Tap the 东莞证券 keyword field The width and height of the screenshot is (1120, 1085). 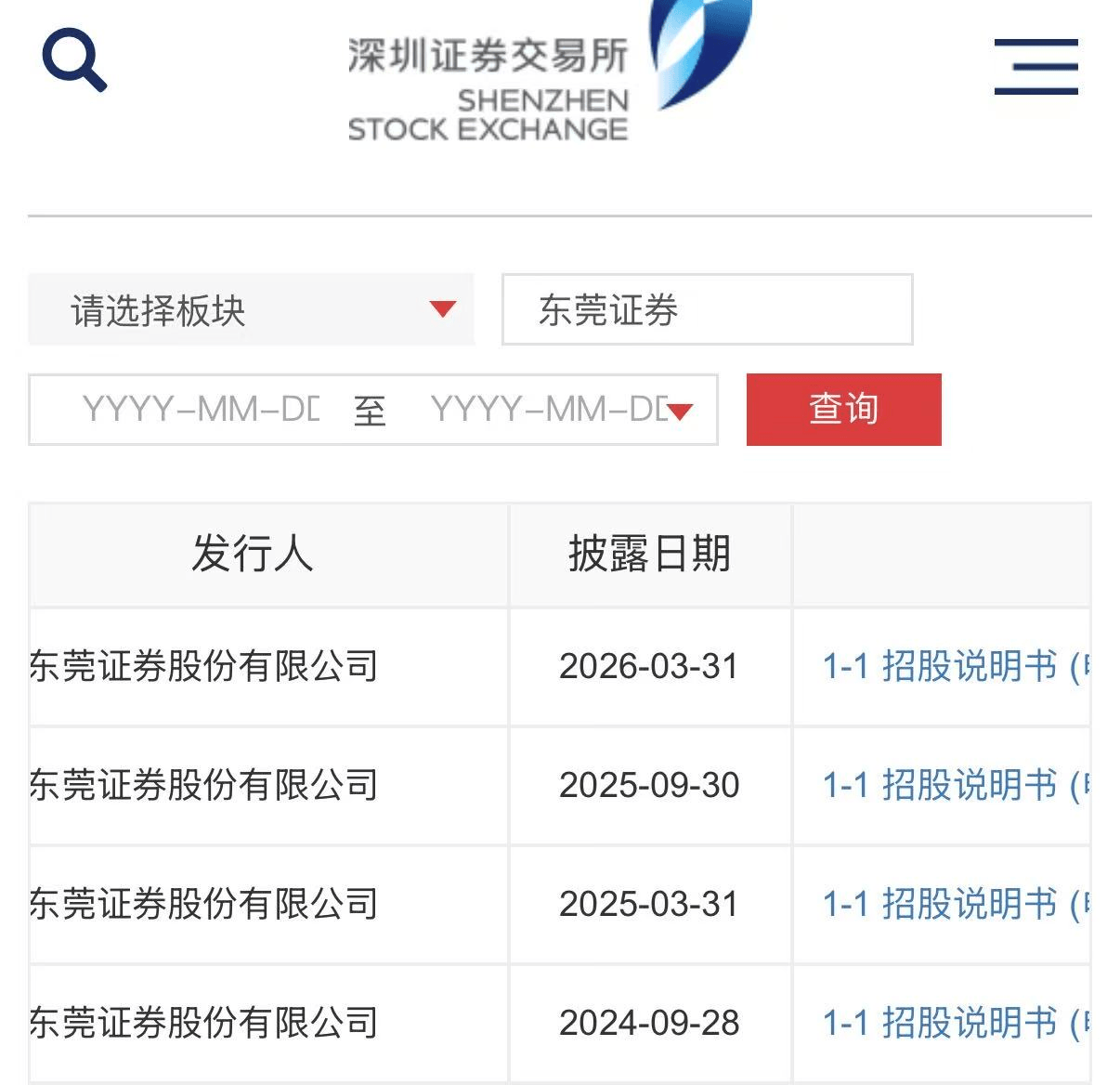707,309
